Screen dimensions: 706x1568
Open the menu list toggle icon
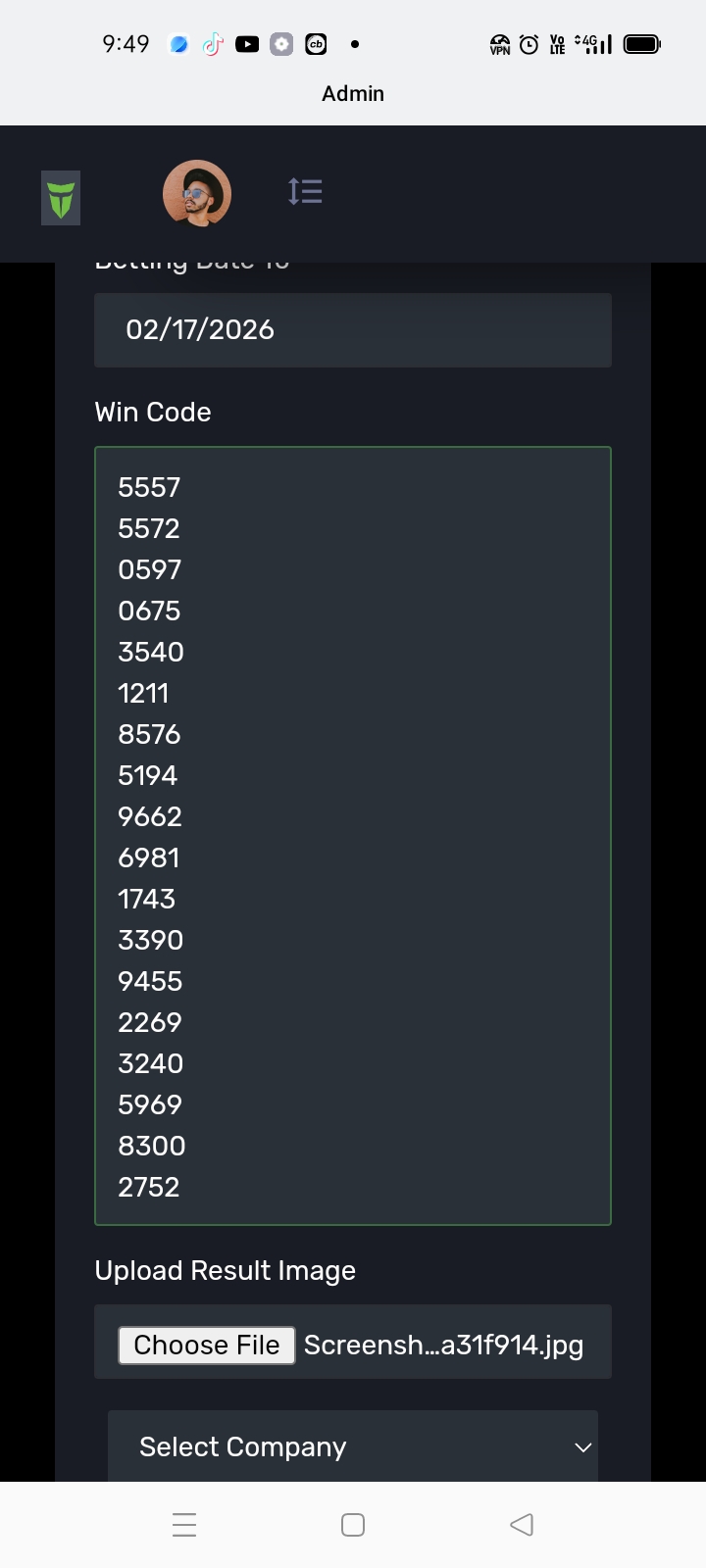[x=305, y=191]
